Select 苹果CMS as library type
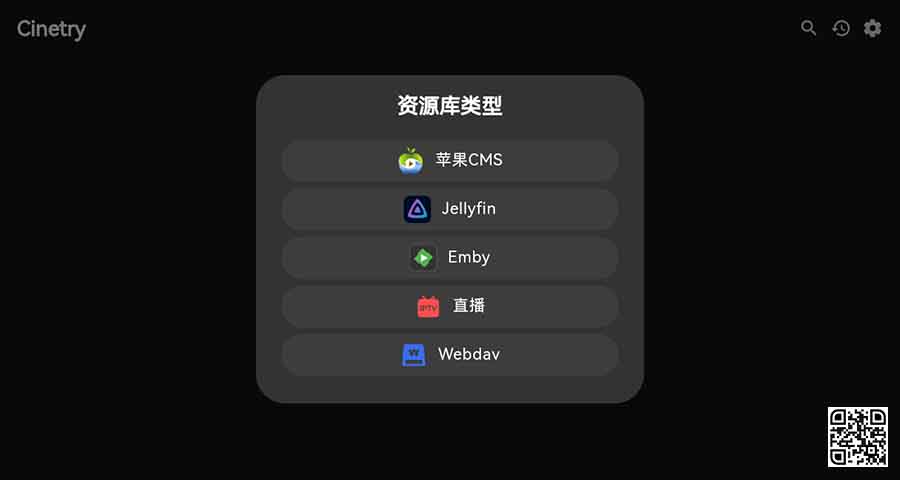The image size is (900, 480). [450, 160]
